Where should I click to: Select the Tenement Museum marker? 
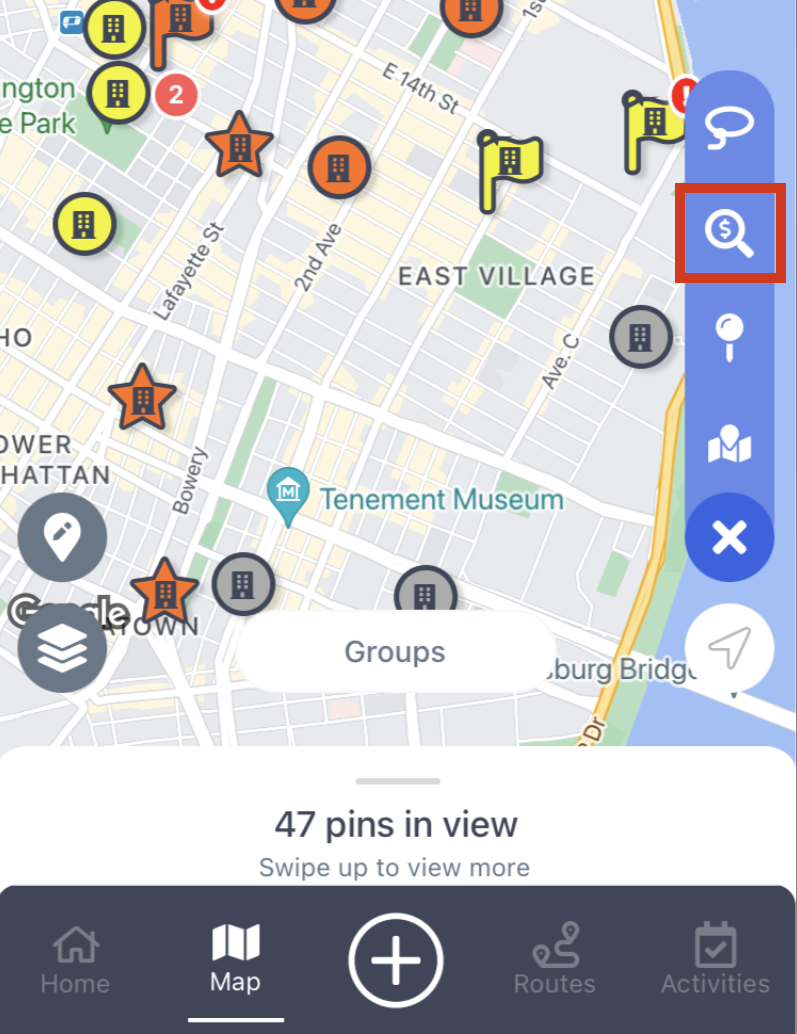pos(288,494)
